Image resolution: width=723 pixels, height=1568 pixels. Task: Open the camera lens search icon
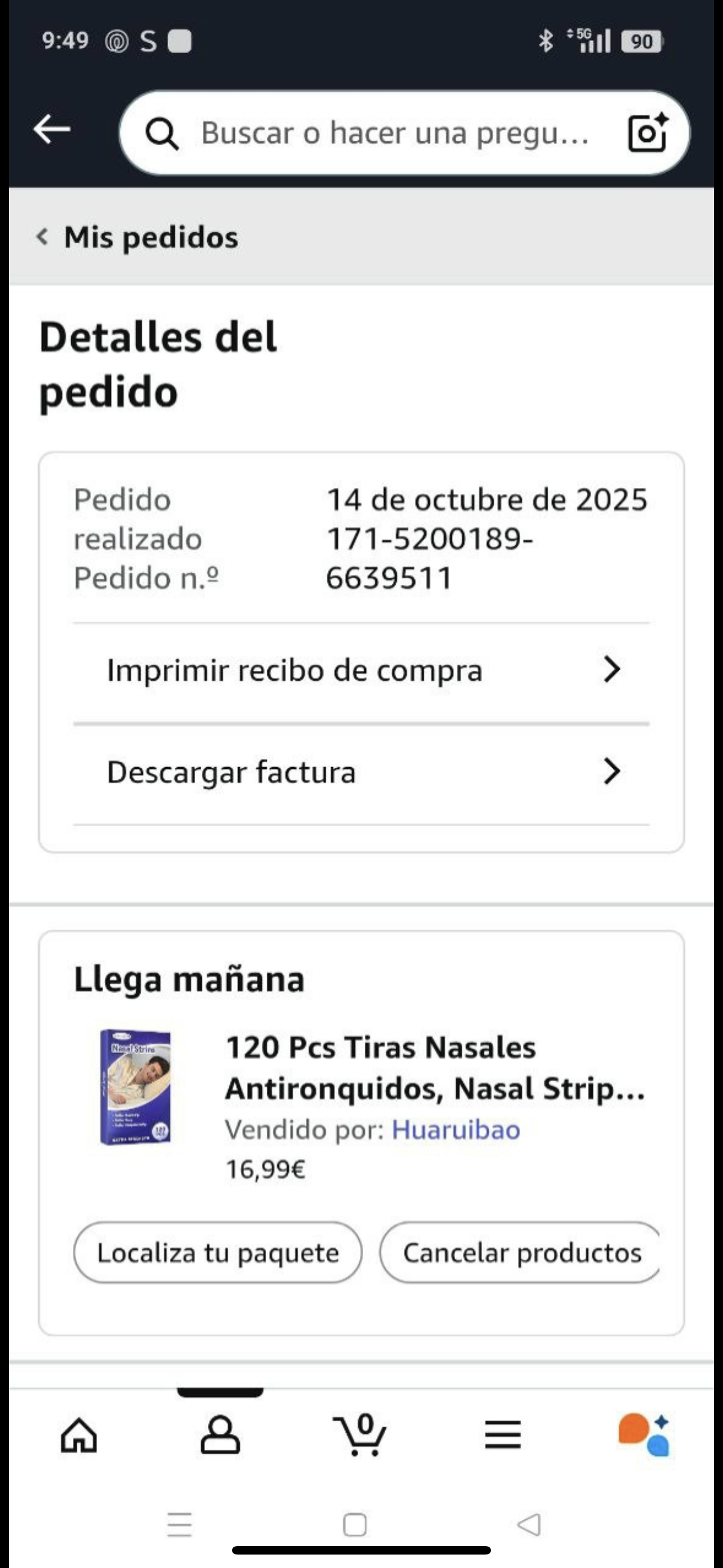point(647,132)
